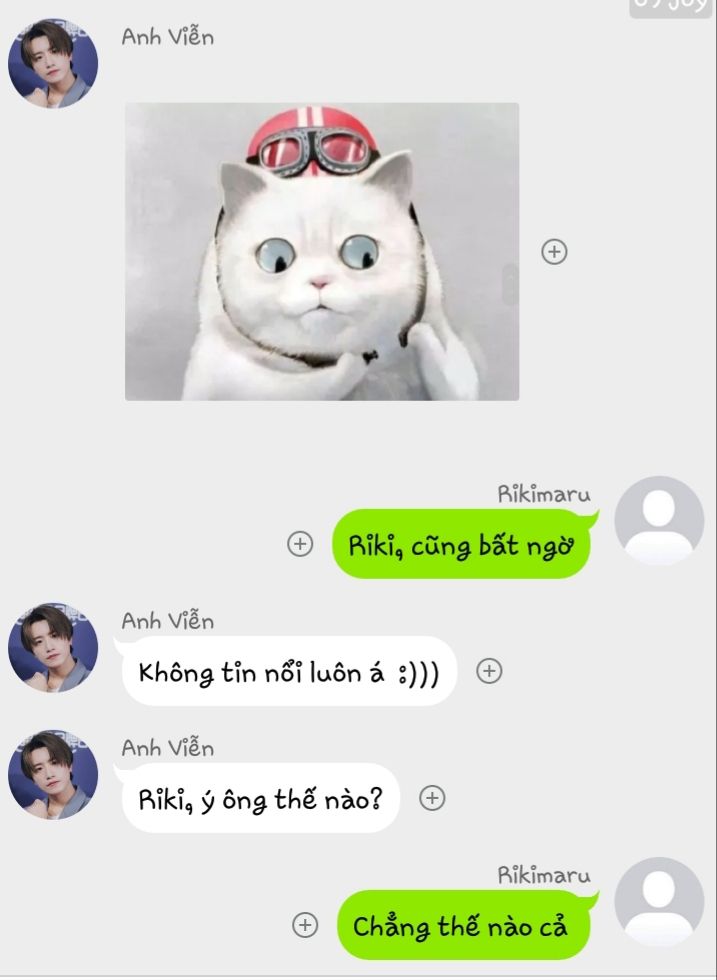The image size is (717, 980).
Task: Tap plus icon beside "Riki, ý ông thế nào?"
Action: click(431, 798)
